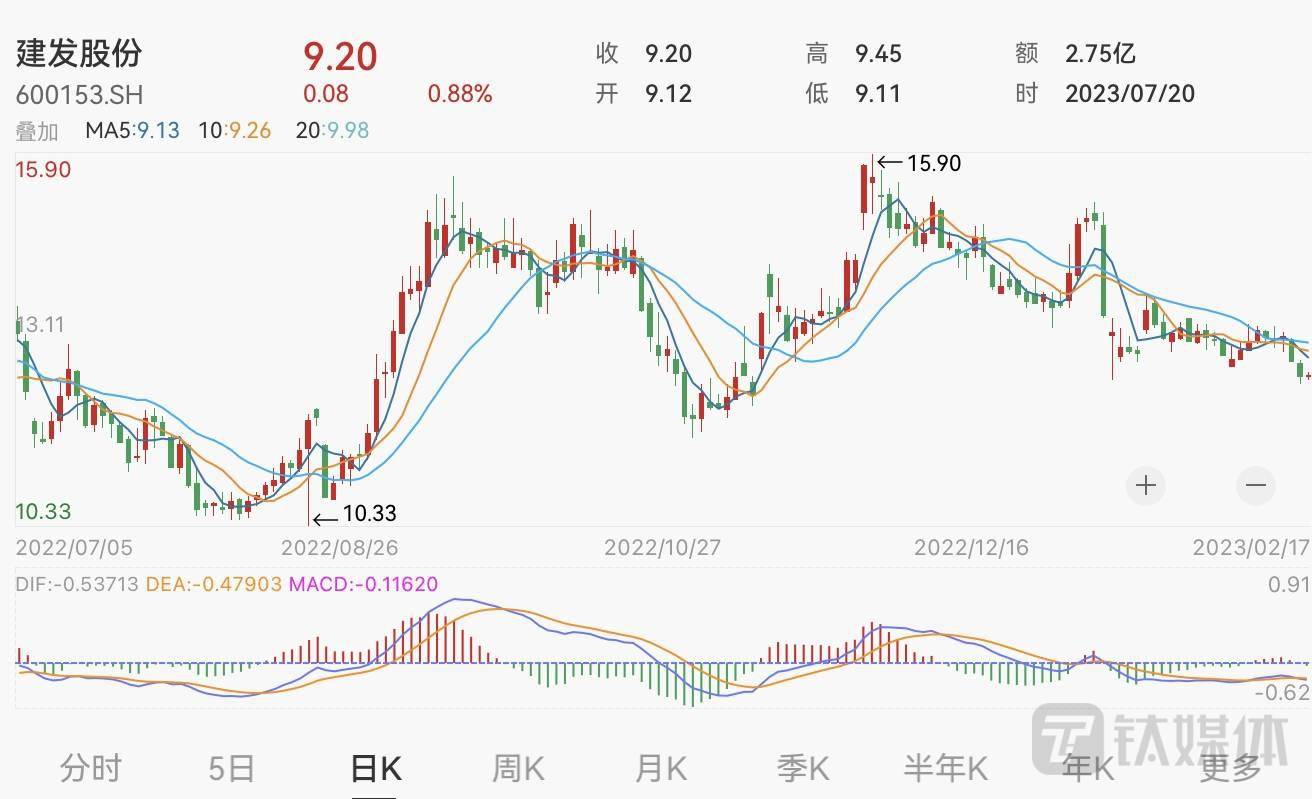Viewport: 1312px width, 799px height.
Task: View the 年K yearly chart
Action: [1088, 768]
